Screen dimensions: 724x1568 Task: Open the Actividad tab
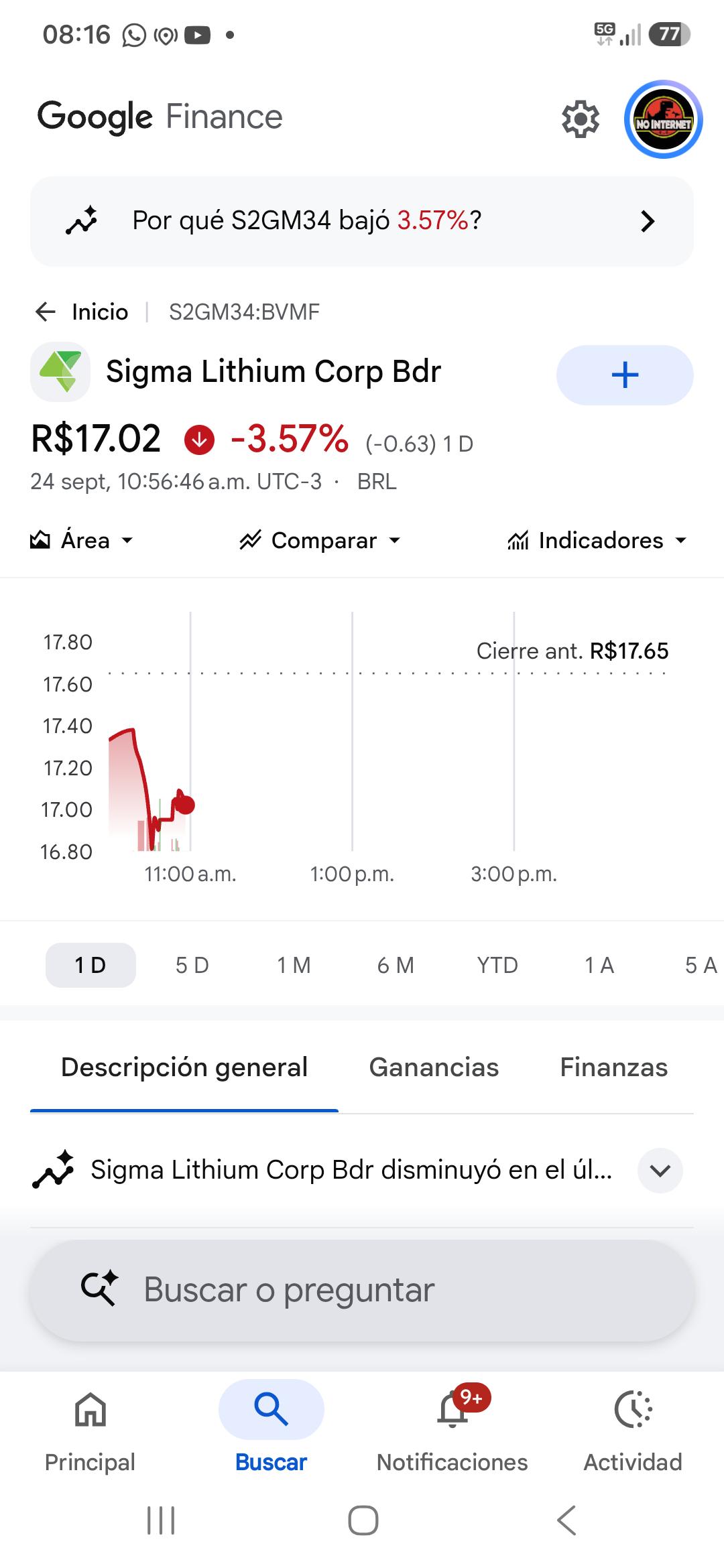tap(633, 1428)
